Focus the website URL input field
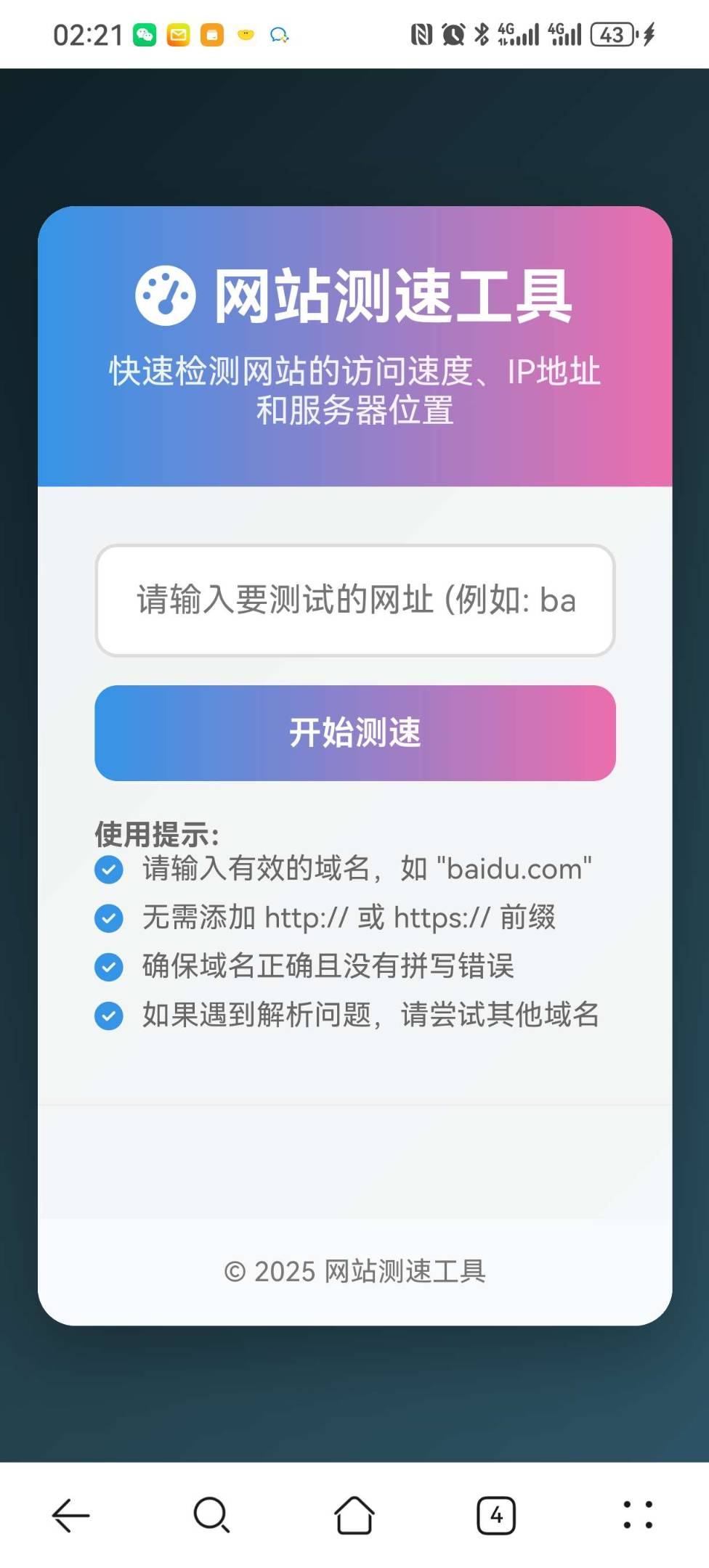The image size is (709, 1568). (354, 601)
